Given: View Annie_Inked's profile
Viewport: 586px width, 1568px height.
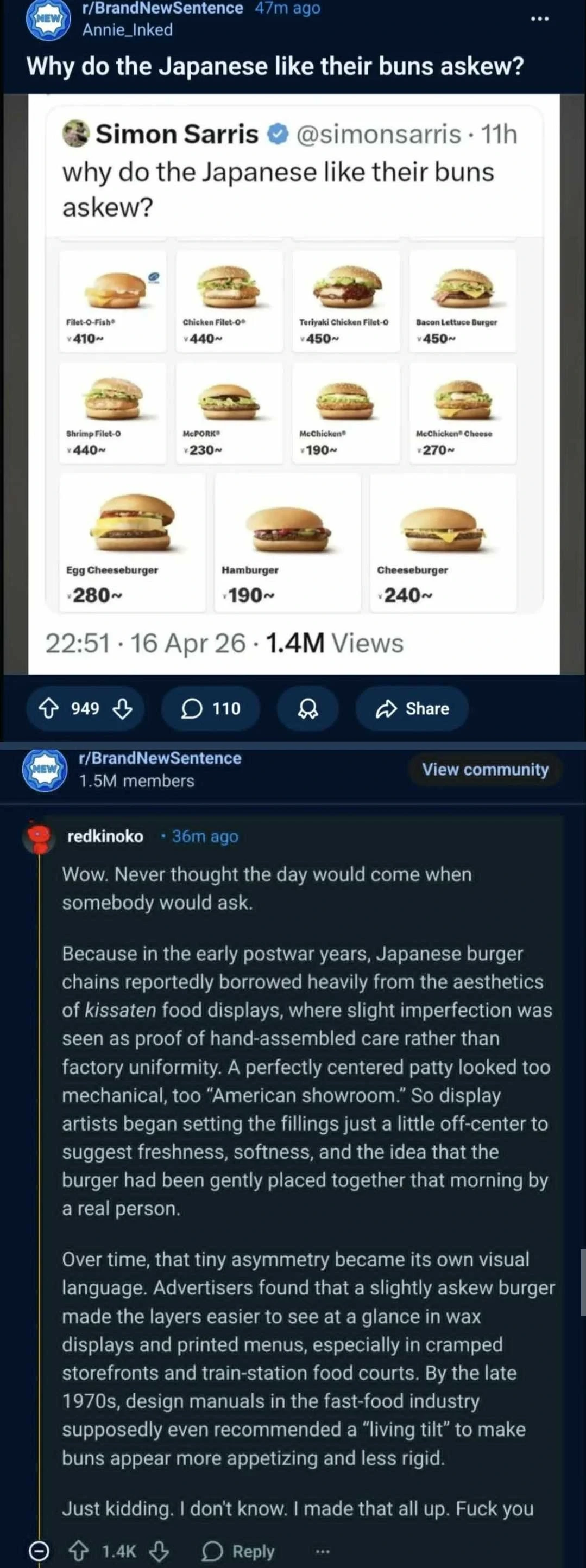Looking at the screenshot, I should click(127, 30).
